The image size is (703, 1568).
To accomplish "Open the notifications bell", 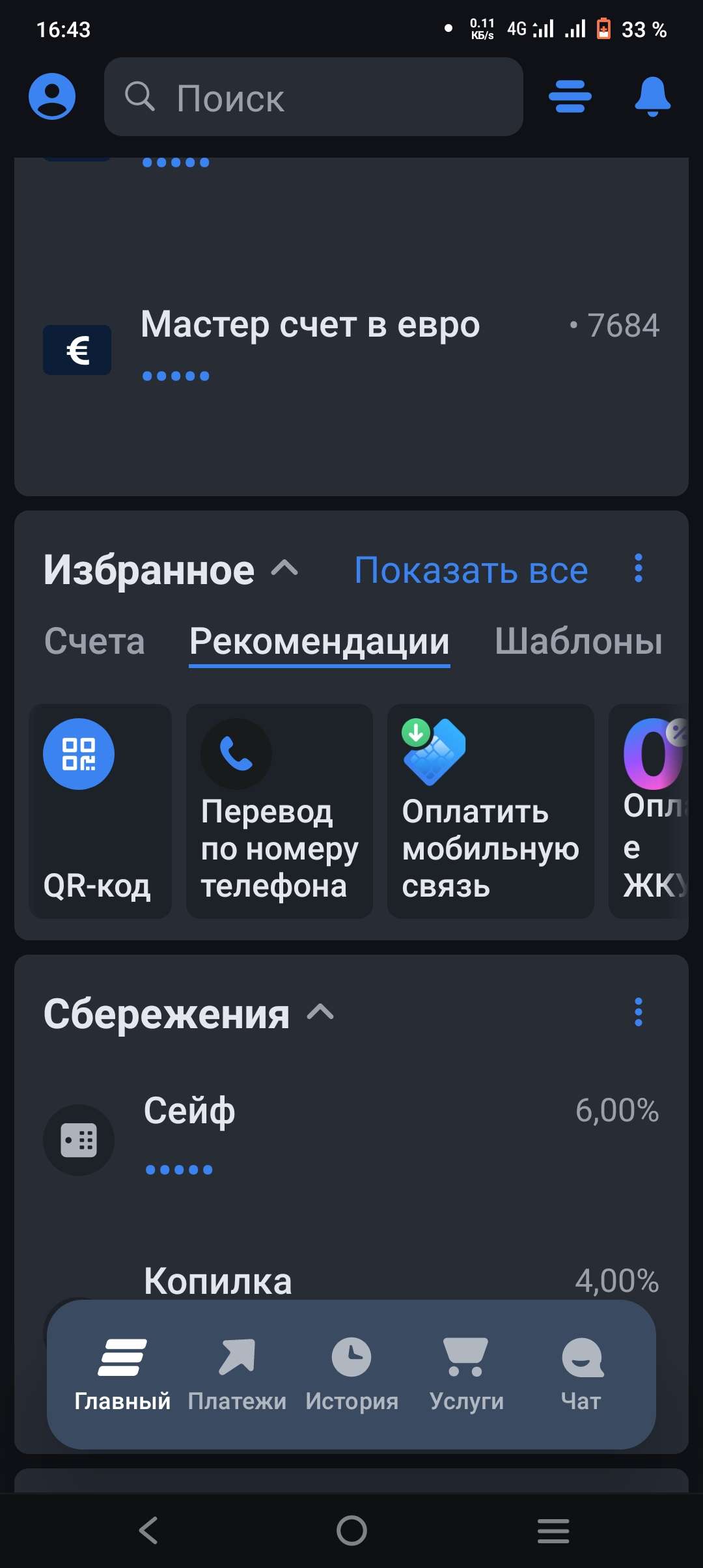I will [652, 96].
